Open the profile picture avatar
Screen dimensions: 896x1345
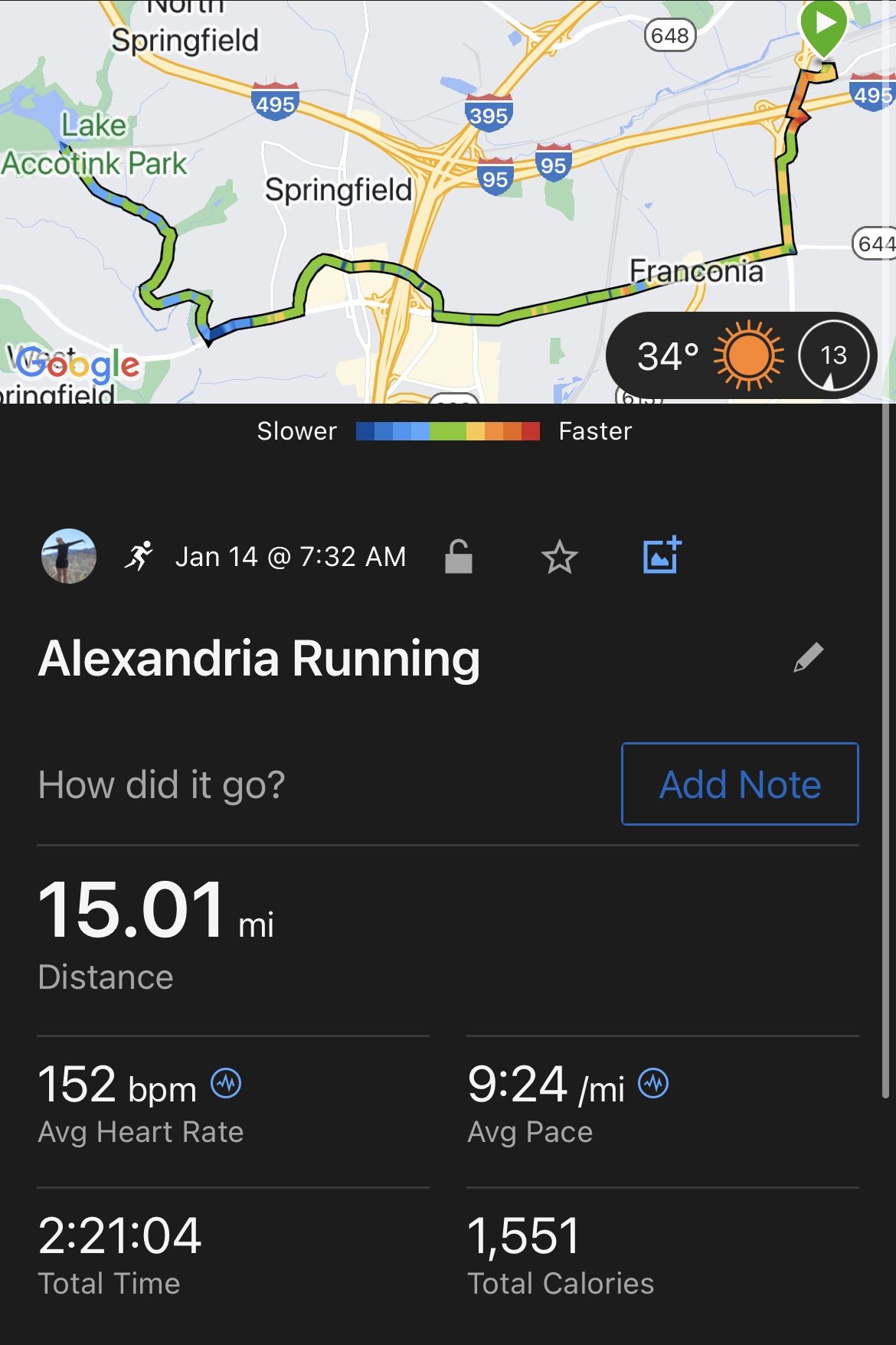(x=68, y=556)
